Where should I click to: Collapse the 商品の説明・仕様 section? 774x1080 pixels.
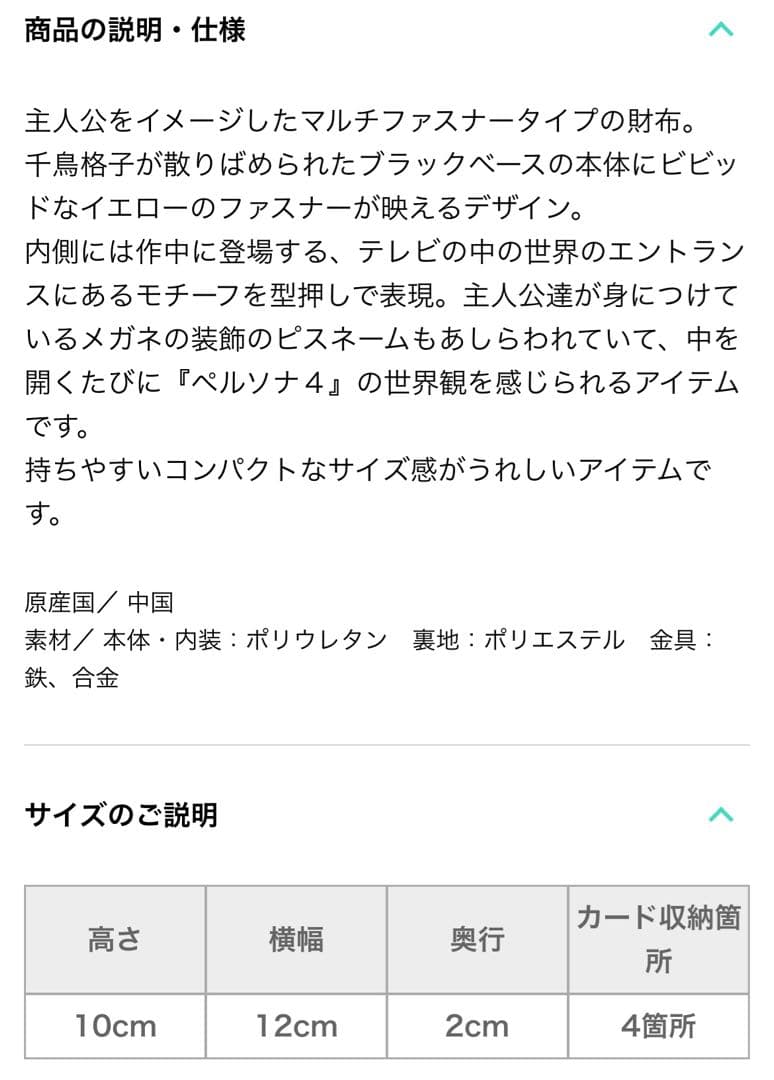(x=720, y=30)
